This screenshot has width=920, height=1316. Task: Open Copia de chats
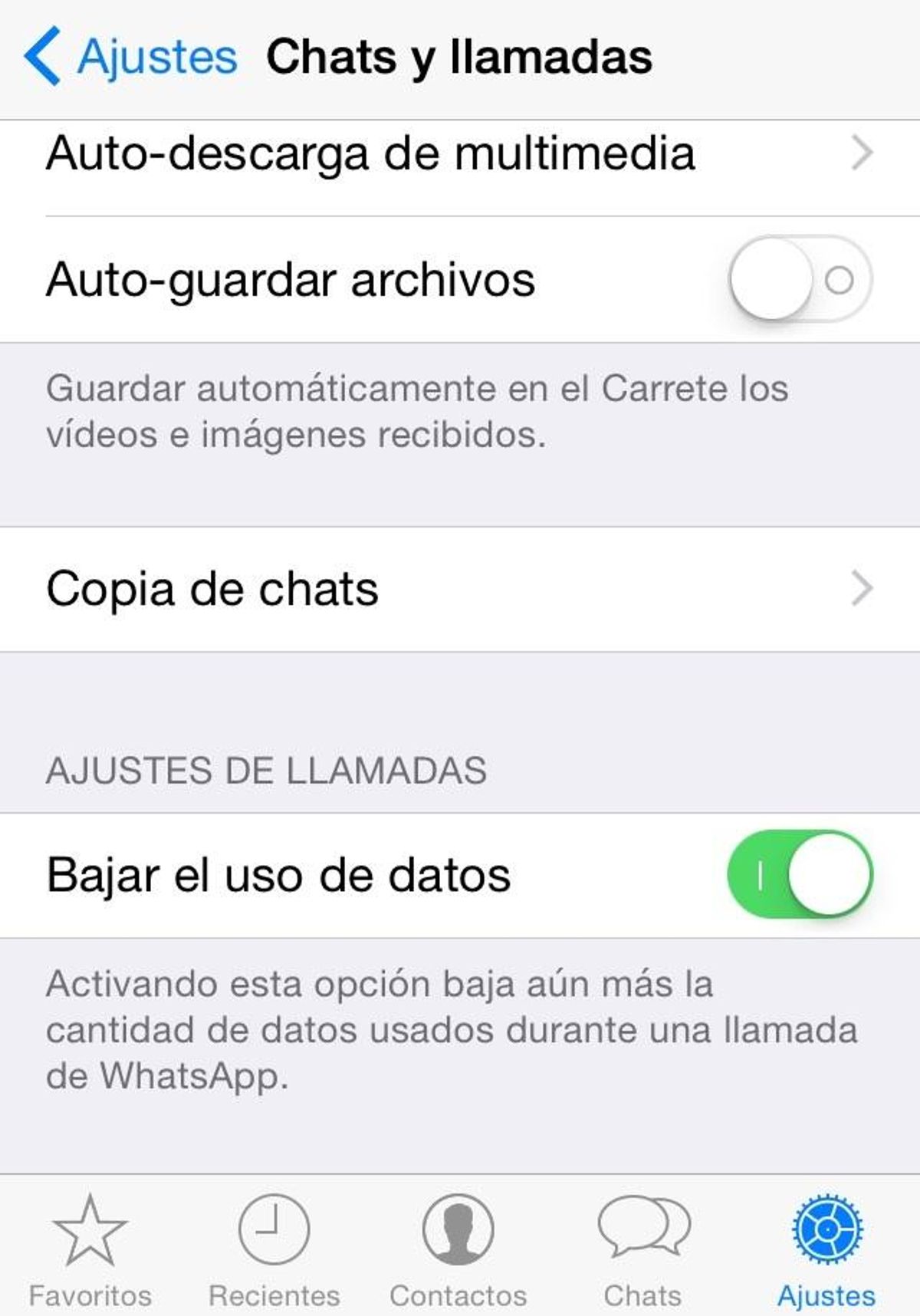point(460,589)
